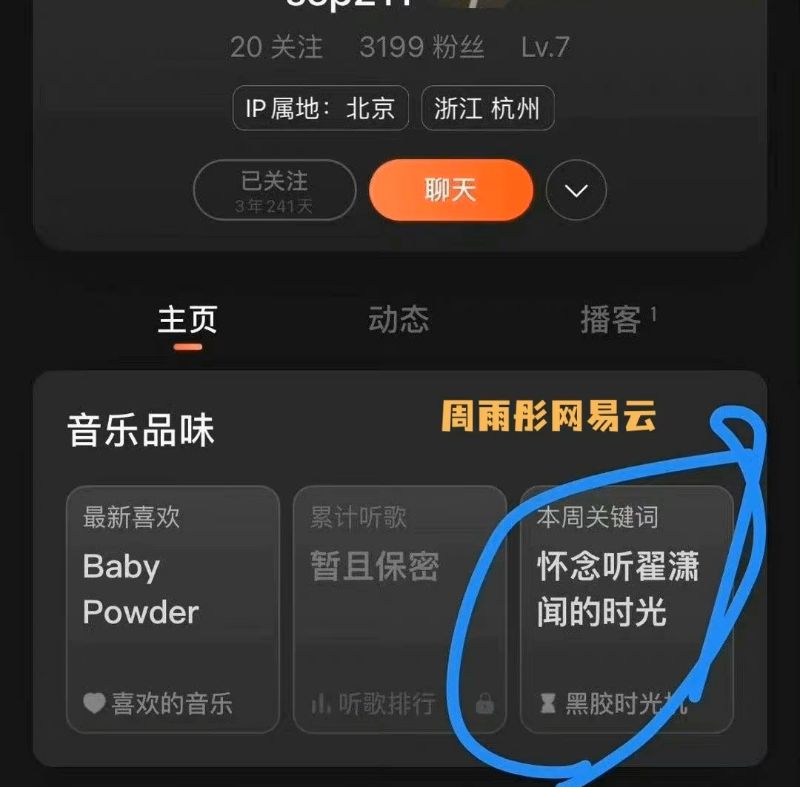Tap the 已关注 following button
800x787 pixels.
(x=274, y=190)
